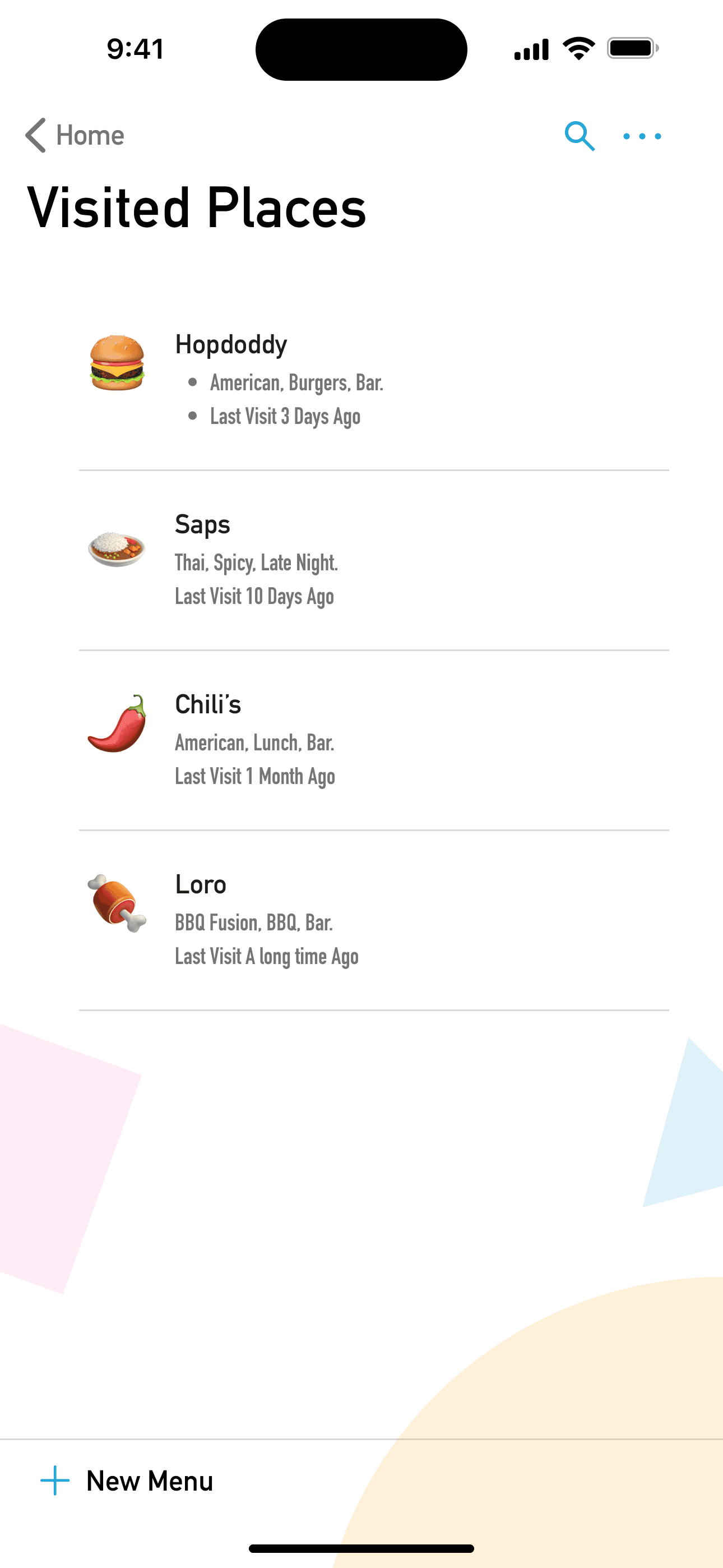This screenshot has height=1568, width=723.
Task: Create a New Menu
Action: point(127,1481)
